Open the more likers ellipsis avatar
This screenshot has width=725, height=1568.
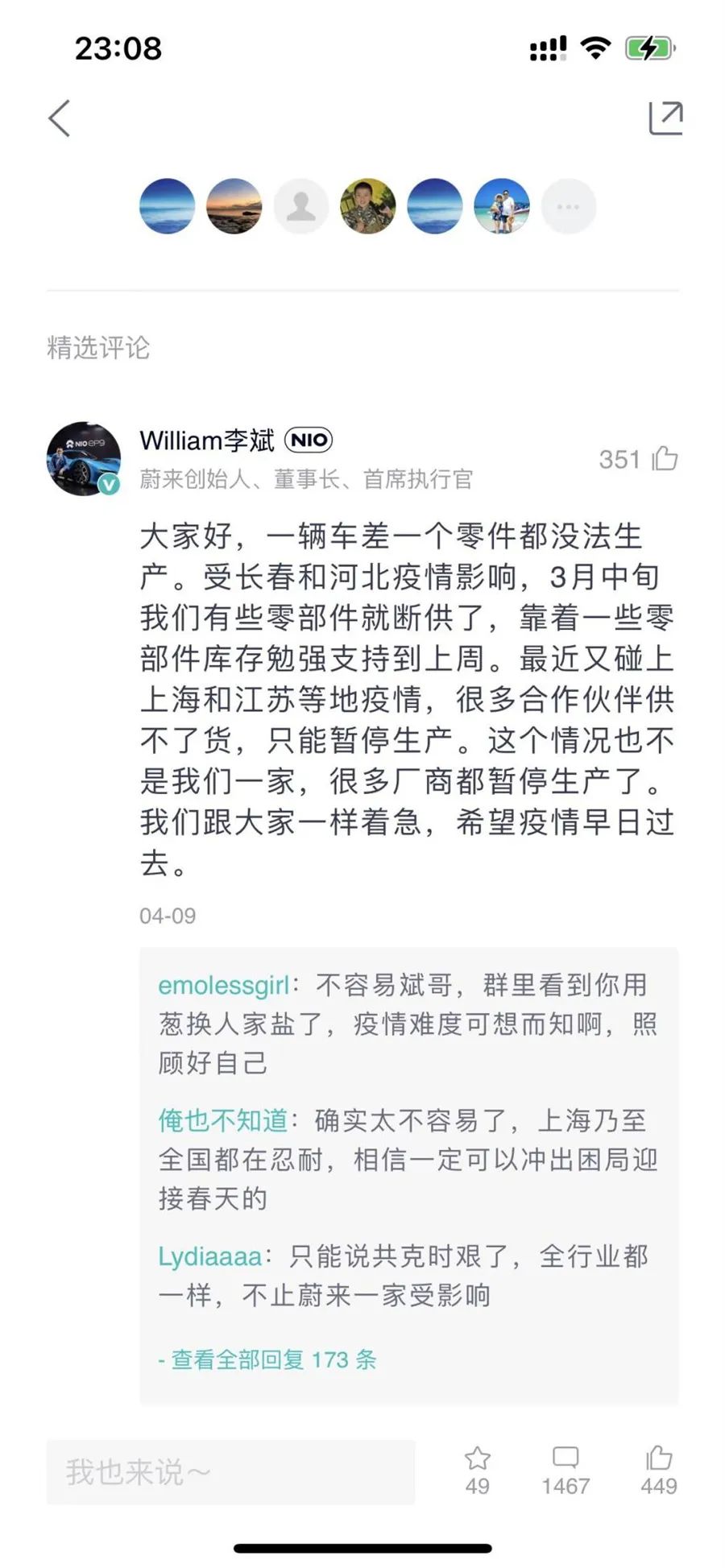[x=568, y=207]
